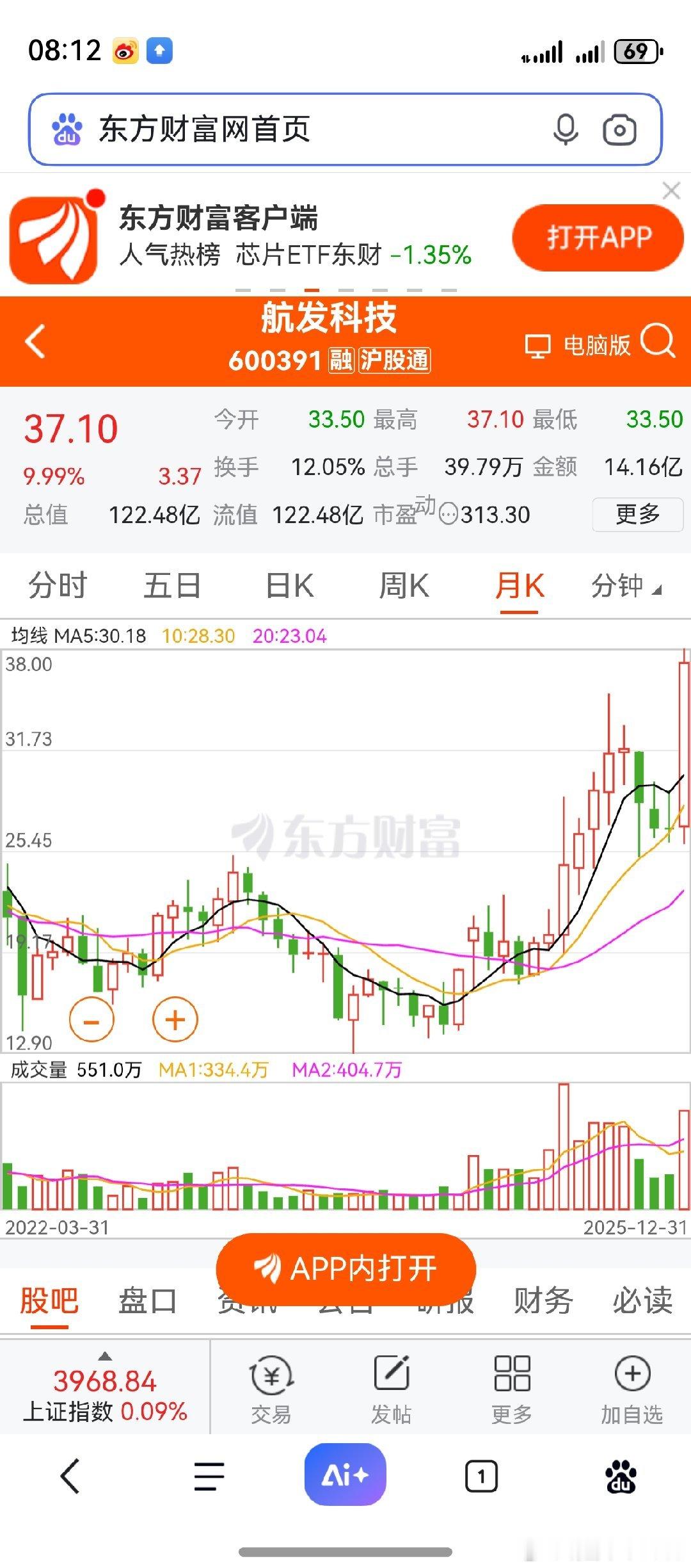Dismiss the app banner with the × button
The image size is (691, 1568).
coord(671,191)
